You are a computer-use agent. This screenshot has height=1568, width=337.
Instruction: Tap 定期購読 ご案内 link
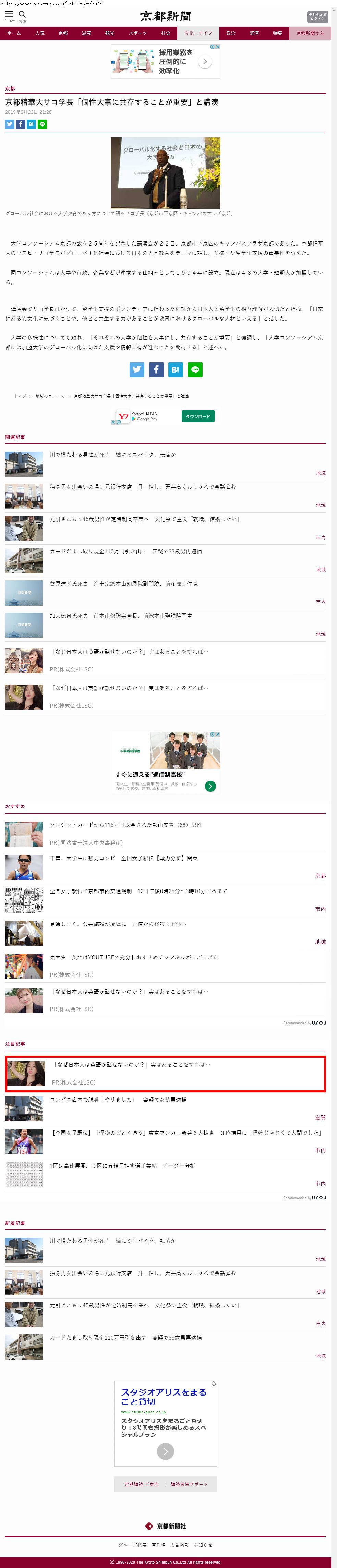[x=141, y=1484]
